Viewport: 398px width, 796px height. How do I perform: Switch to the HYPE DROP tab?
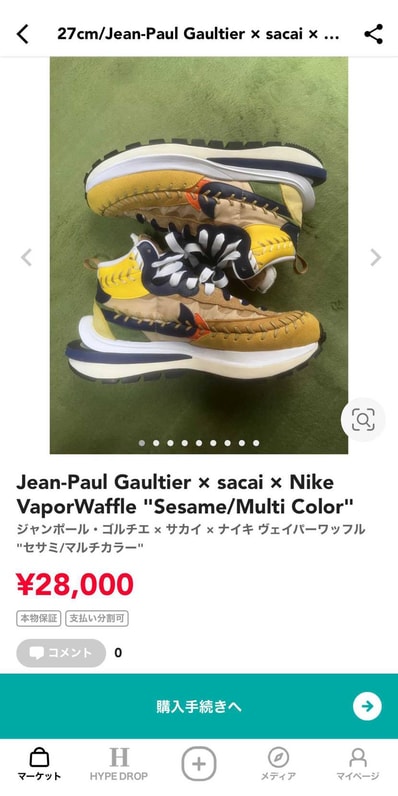tap(119, 764)
